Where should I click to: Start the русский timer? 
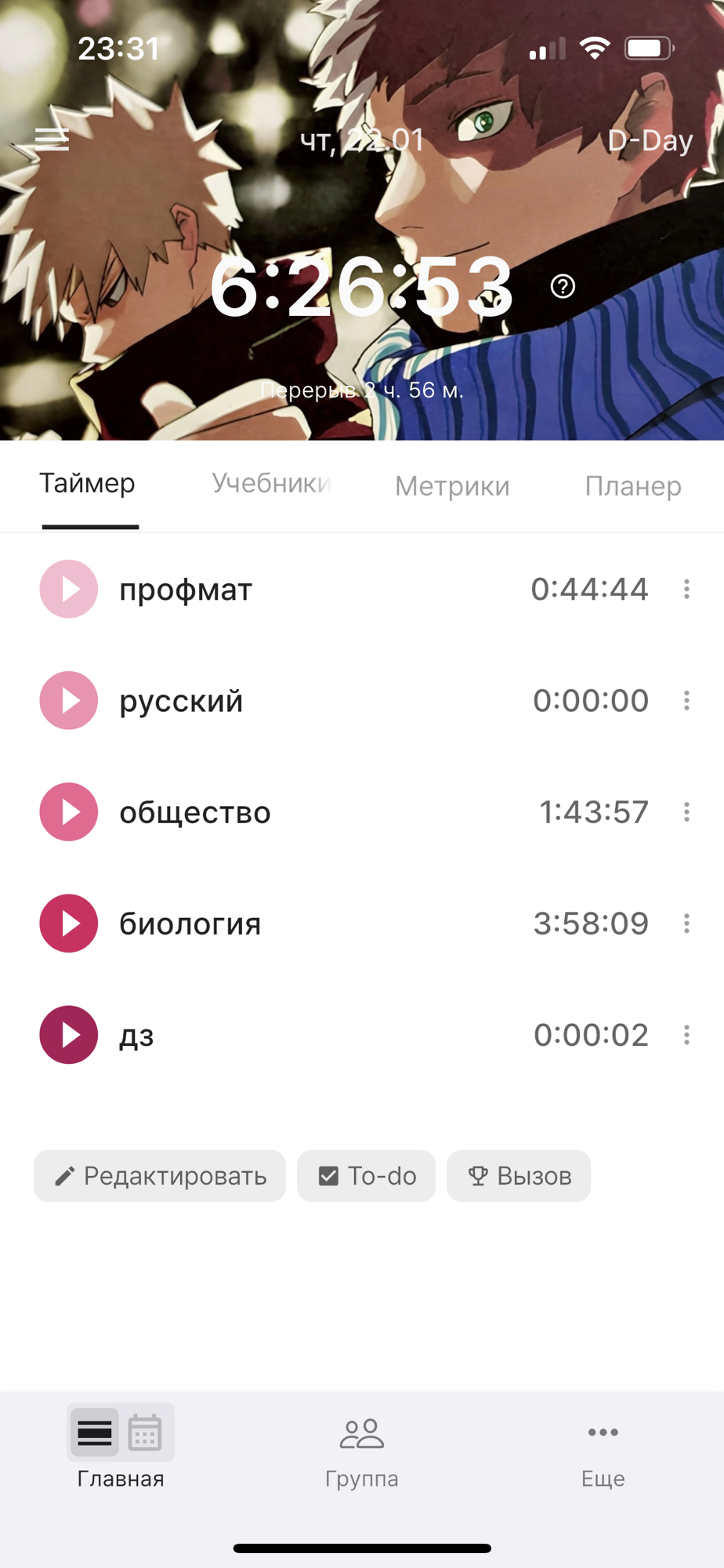69,700
